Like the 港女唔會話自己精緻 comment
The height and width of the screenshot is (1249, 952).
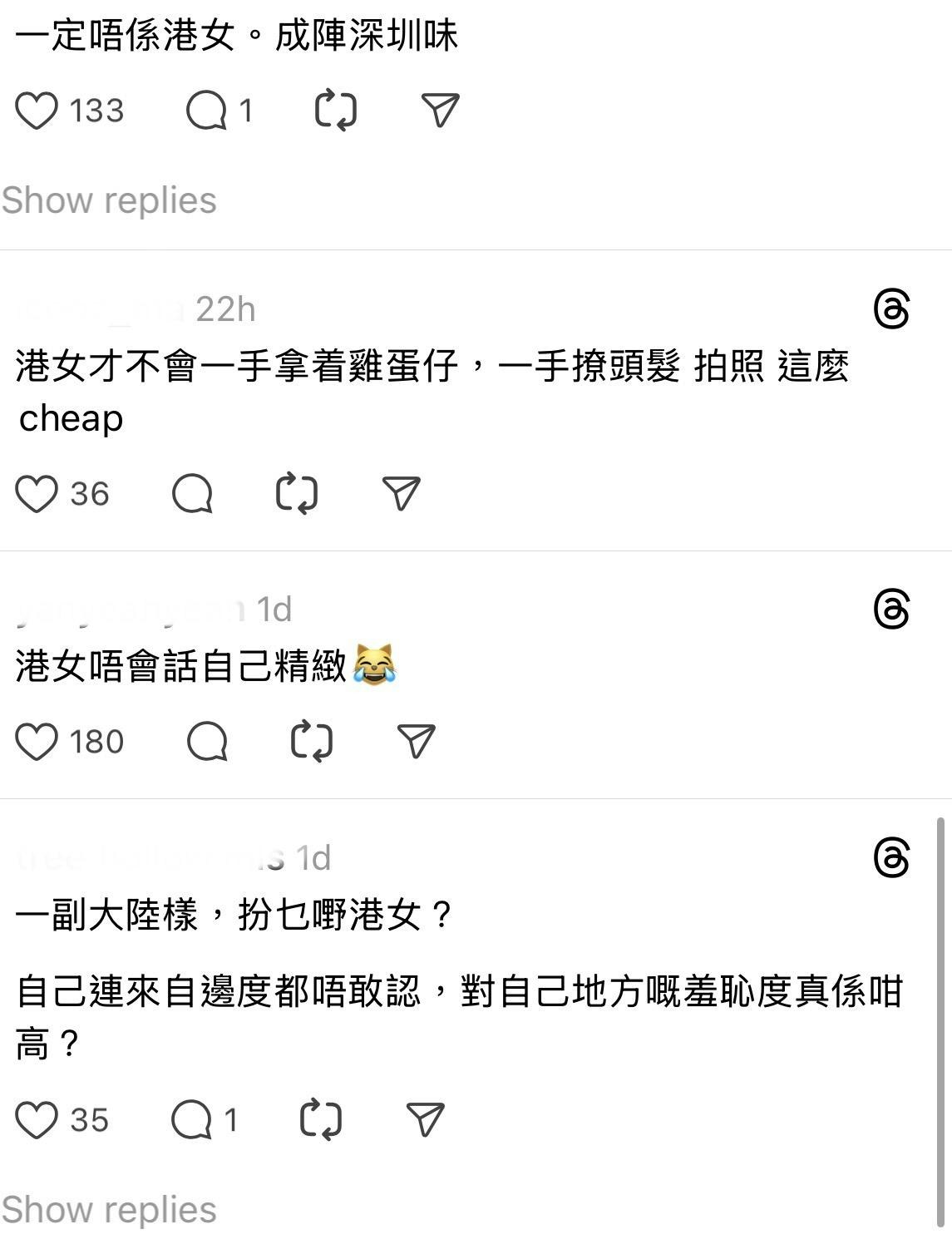tap(37, 742)
